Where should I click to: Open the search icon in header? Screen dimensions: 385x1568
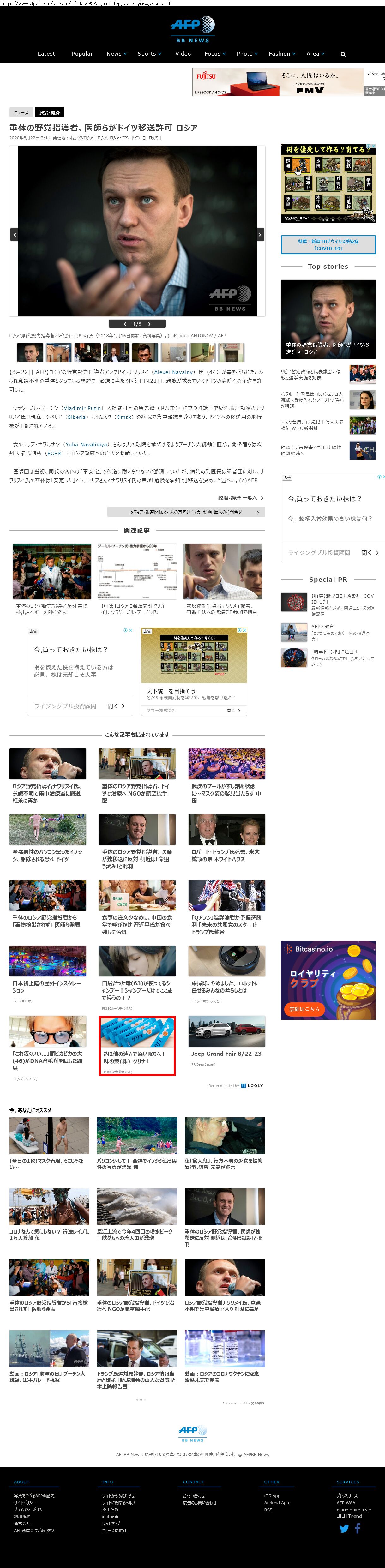[342, 54]
